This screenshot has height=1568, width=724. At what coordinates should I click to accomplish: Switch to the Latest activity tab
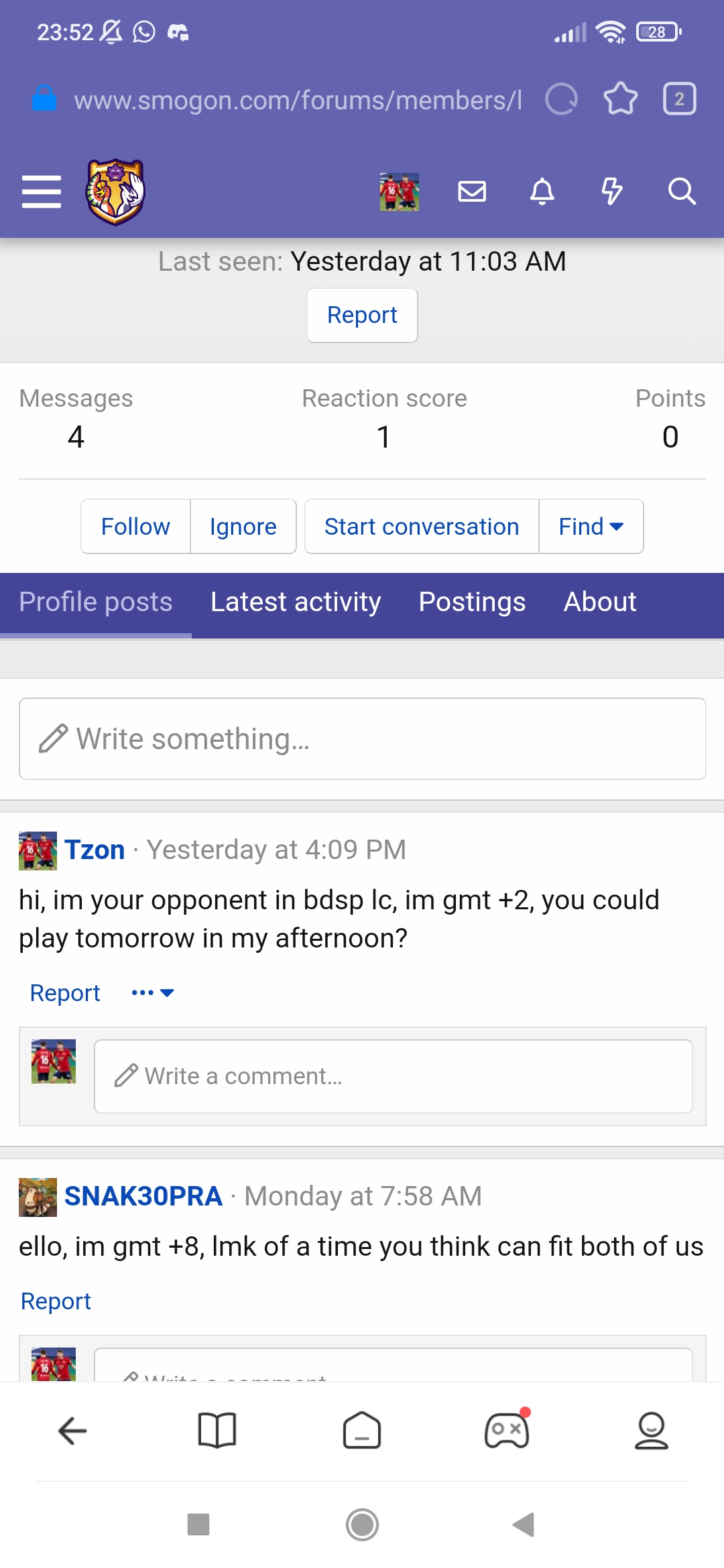(x=296, y=602)
